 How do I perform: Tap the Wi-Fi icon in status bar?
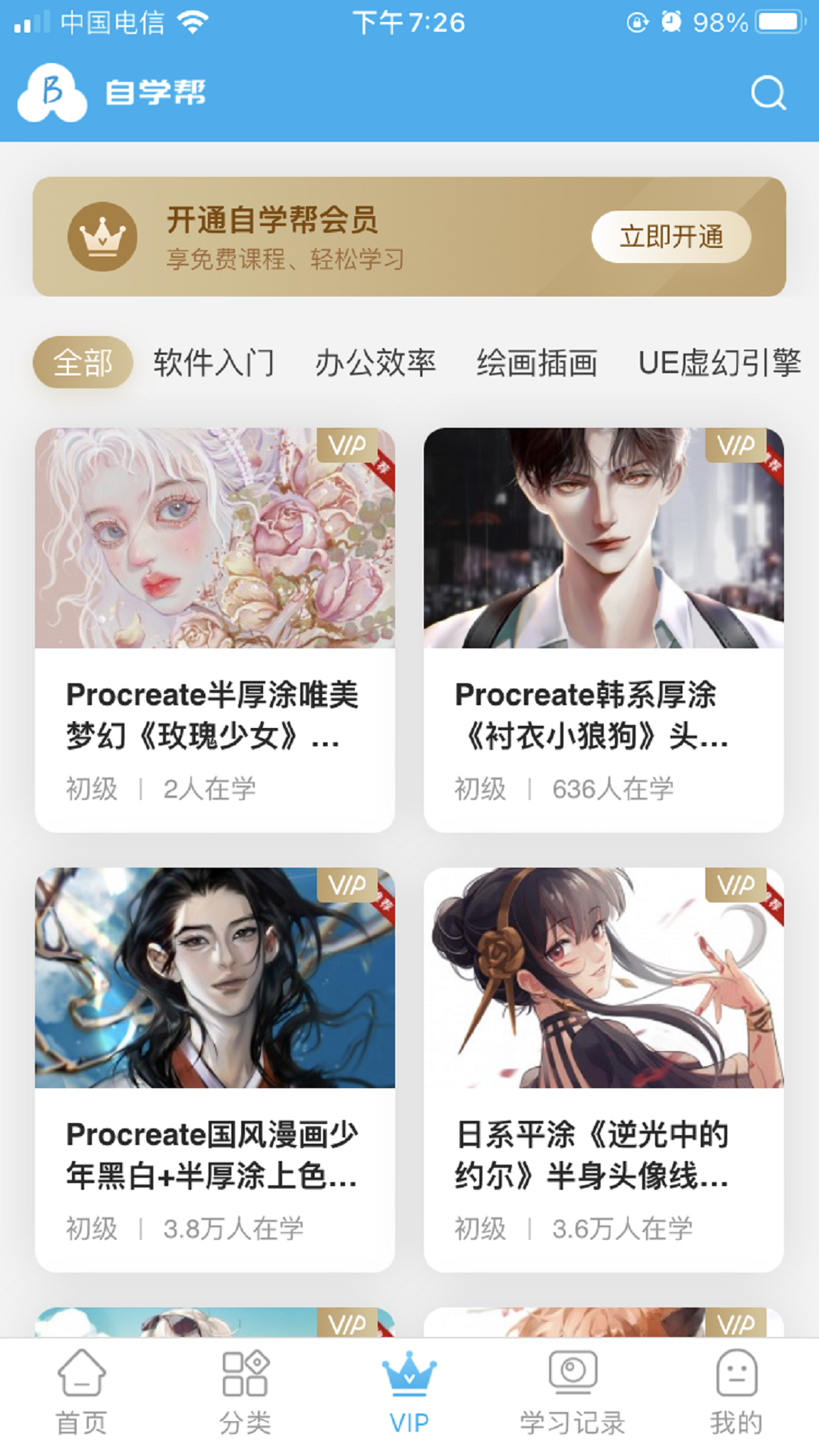click(x=191, y=23)
